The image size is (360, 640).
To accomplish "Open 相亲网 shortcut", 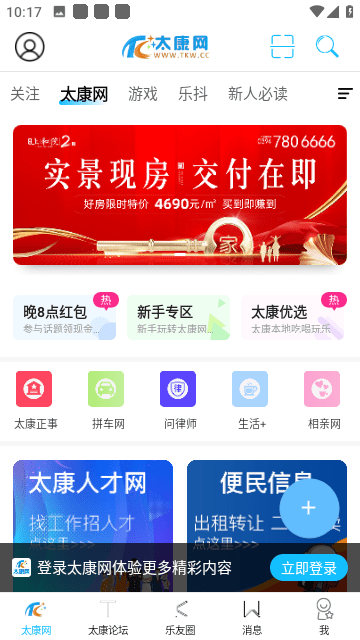I will (x=324, y=401).
